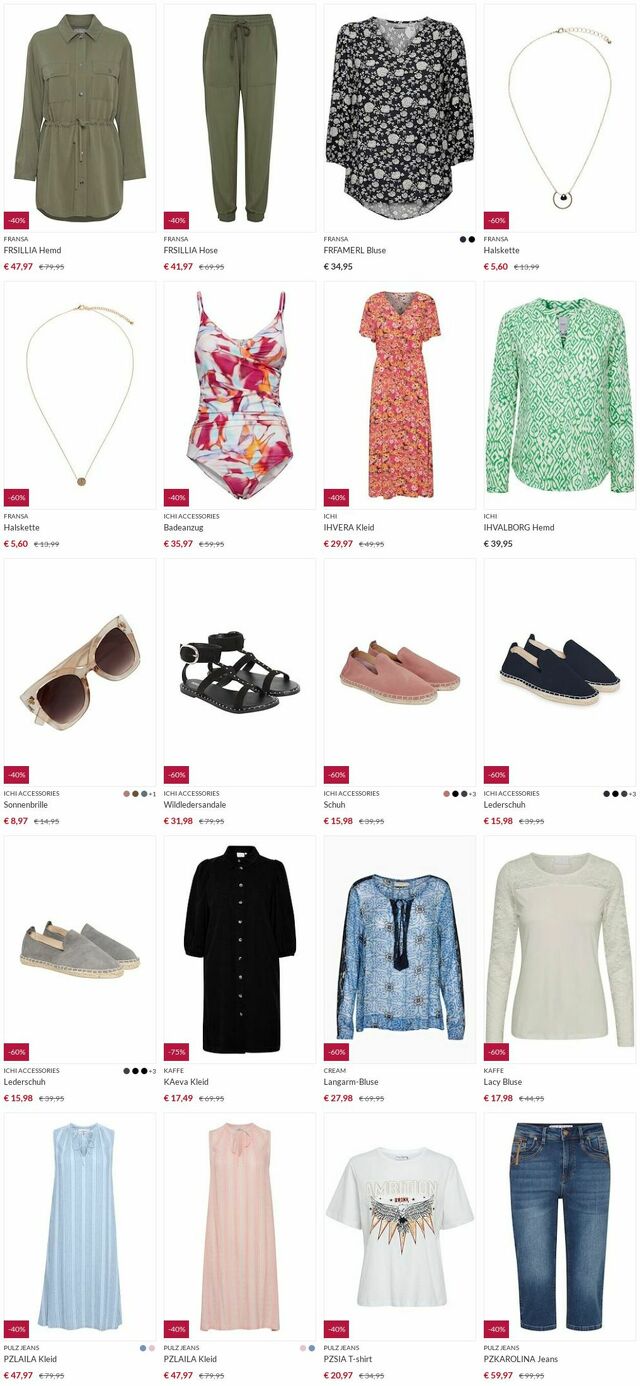Open the ICHI Badeanzug swimsuit

coord(240,395)
